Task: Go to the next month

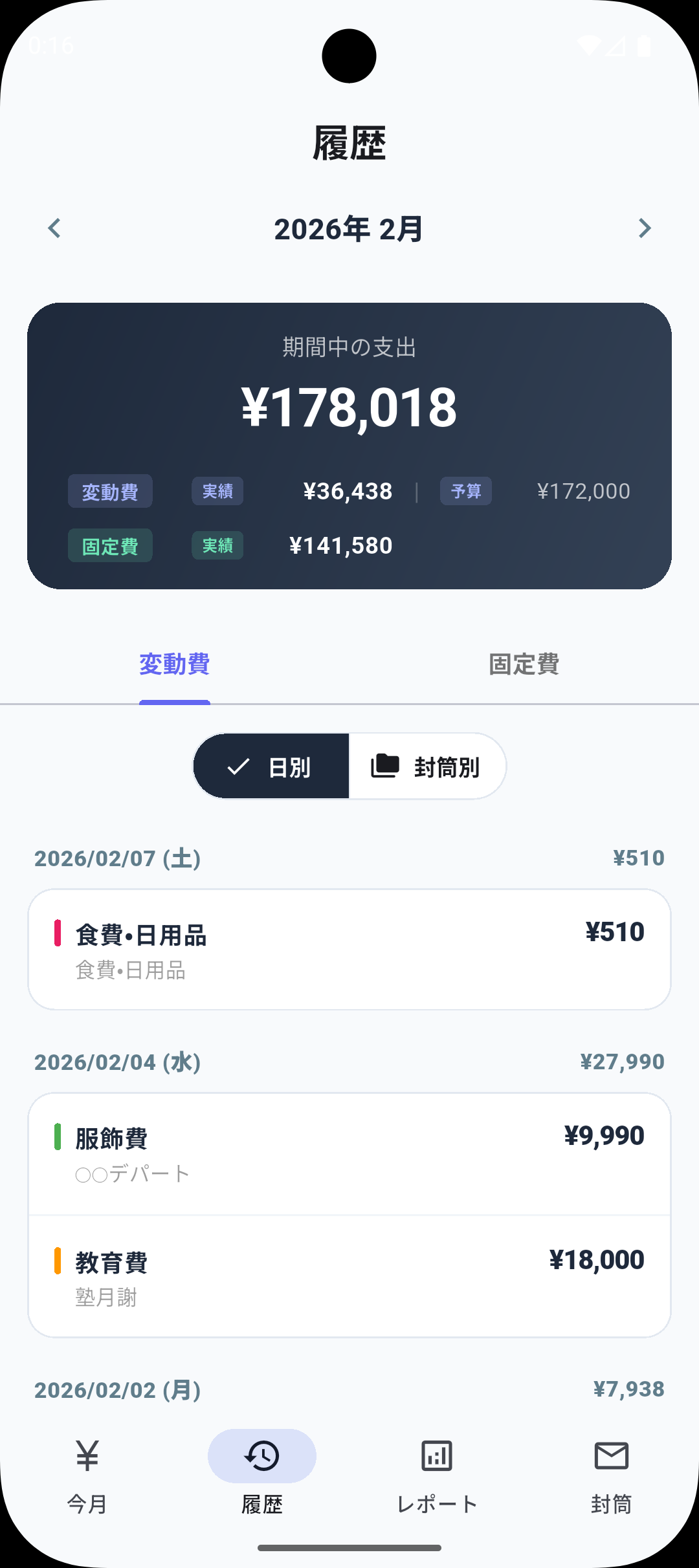Action: 644,228
